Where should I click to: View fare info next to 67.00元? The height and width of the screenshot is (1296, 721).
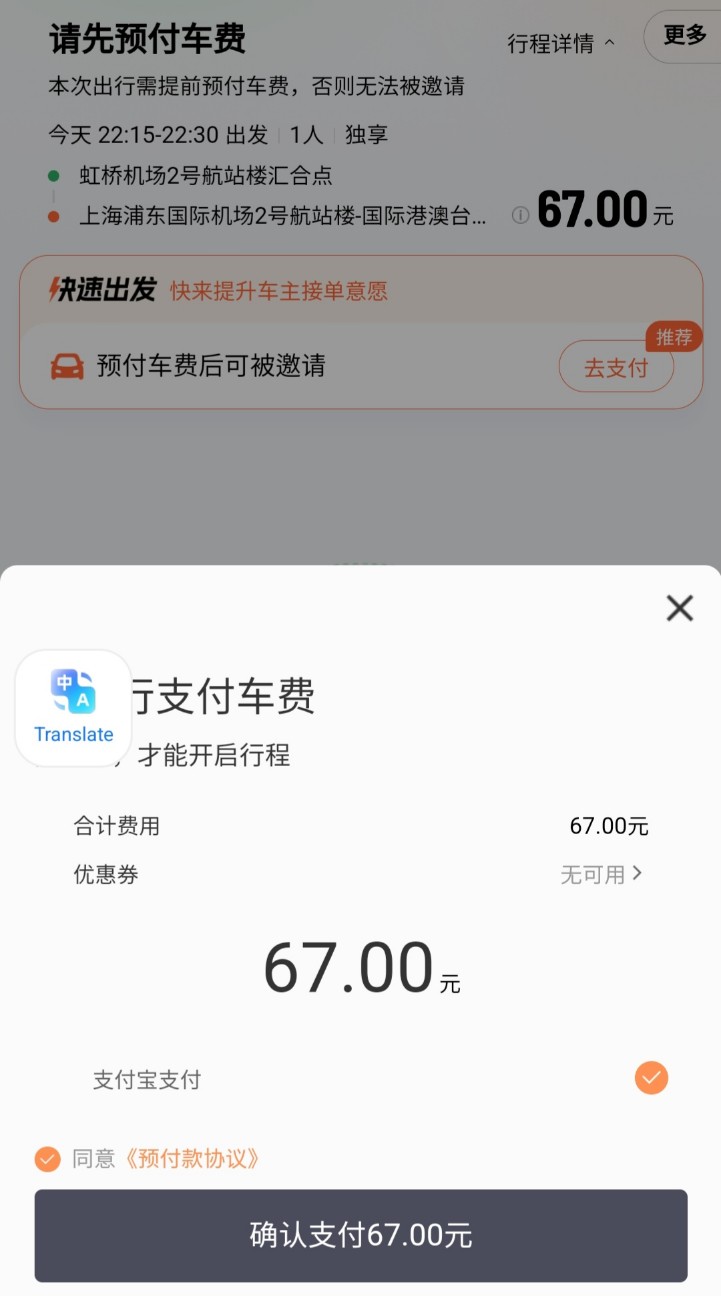[520, 214]
